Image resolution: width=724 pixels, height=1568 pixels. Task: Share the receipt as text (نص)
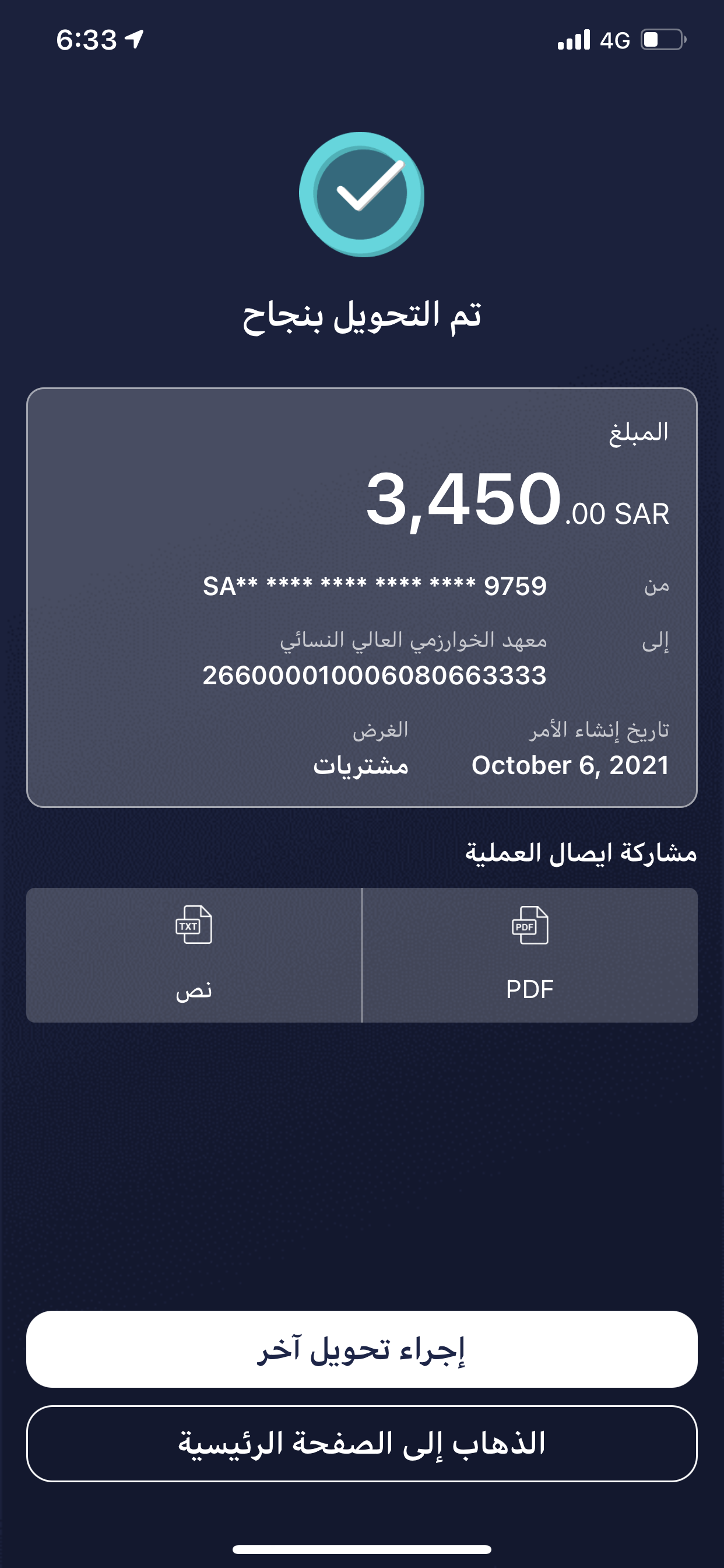[194, 954]
